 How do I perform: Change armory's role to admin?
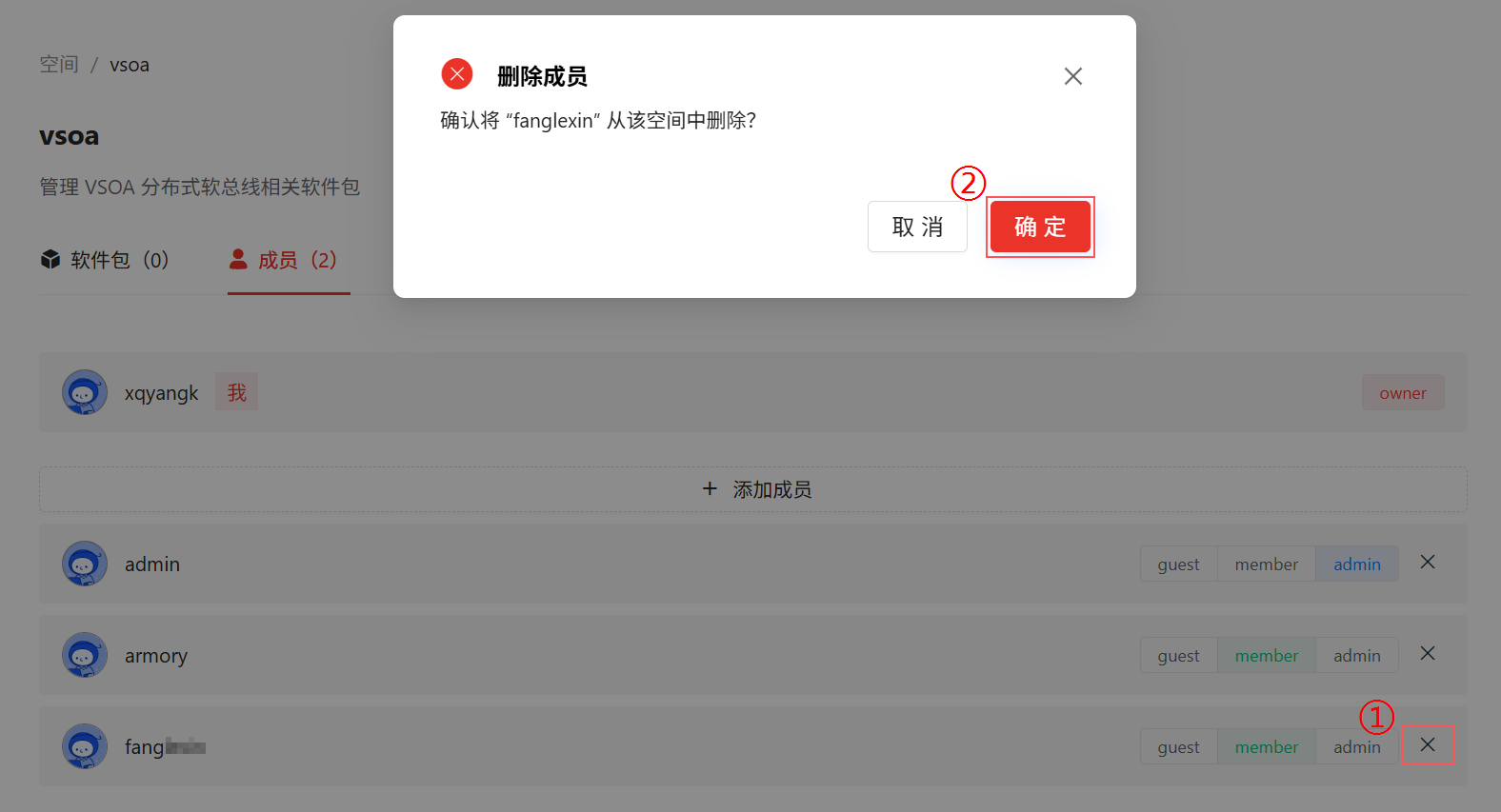1356,656
